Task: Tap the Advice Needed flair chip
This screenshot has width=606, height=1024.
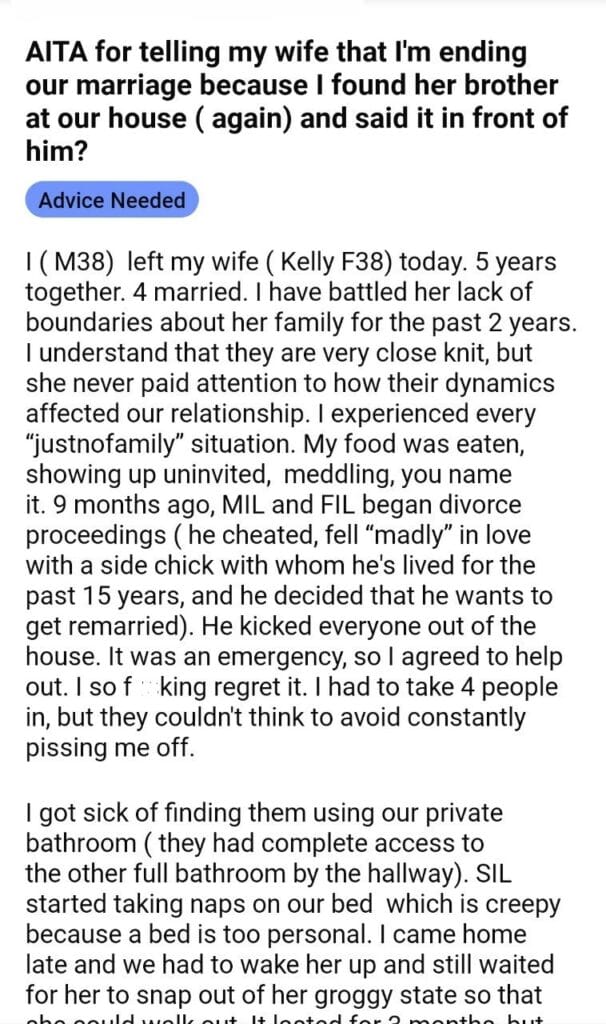Action: pos(112,200)
